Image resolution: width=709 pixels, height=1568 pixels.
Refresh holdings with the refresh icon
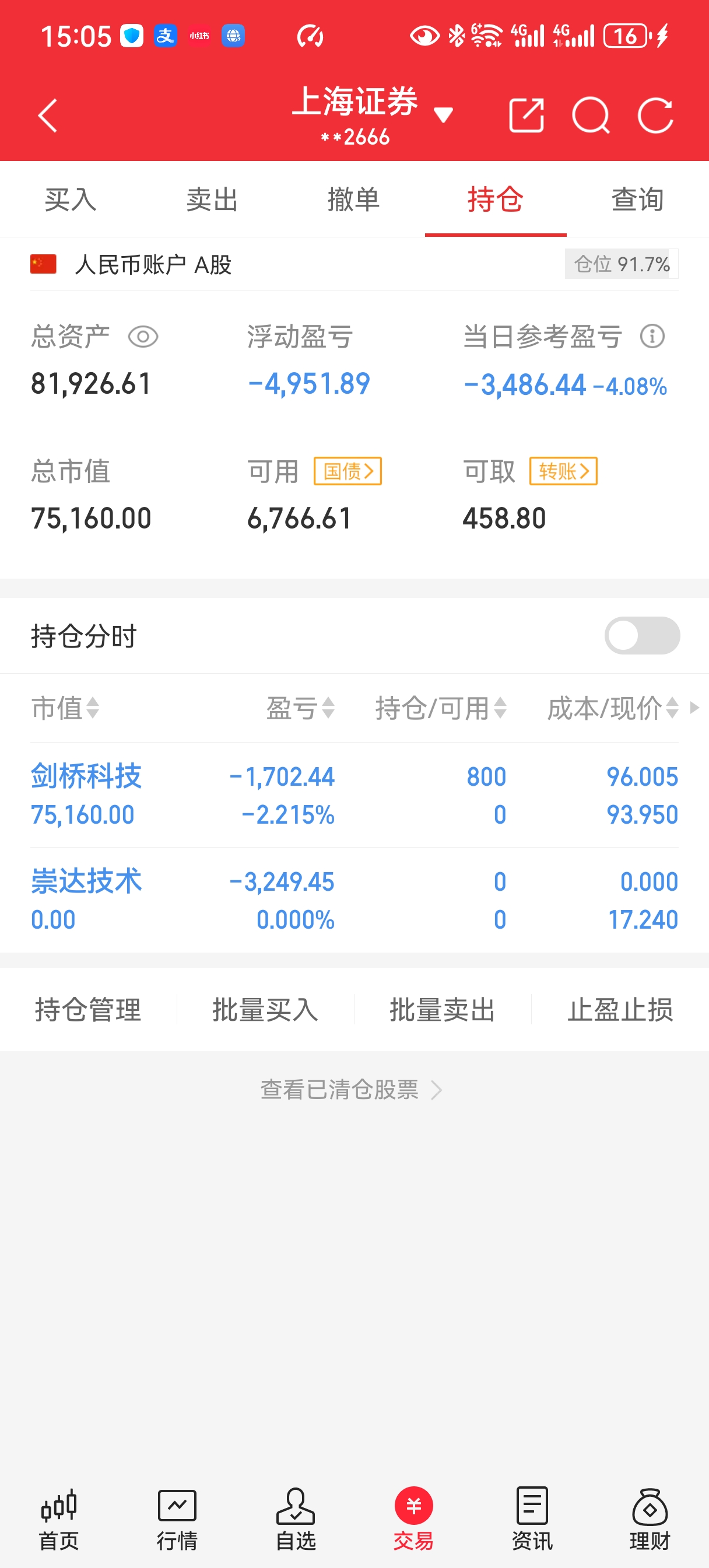(655, 115)
